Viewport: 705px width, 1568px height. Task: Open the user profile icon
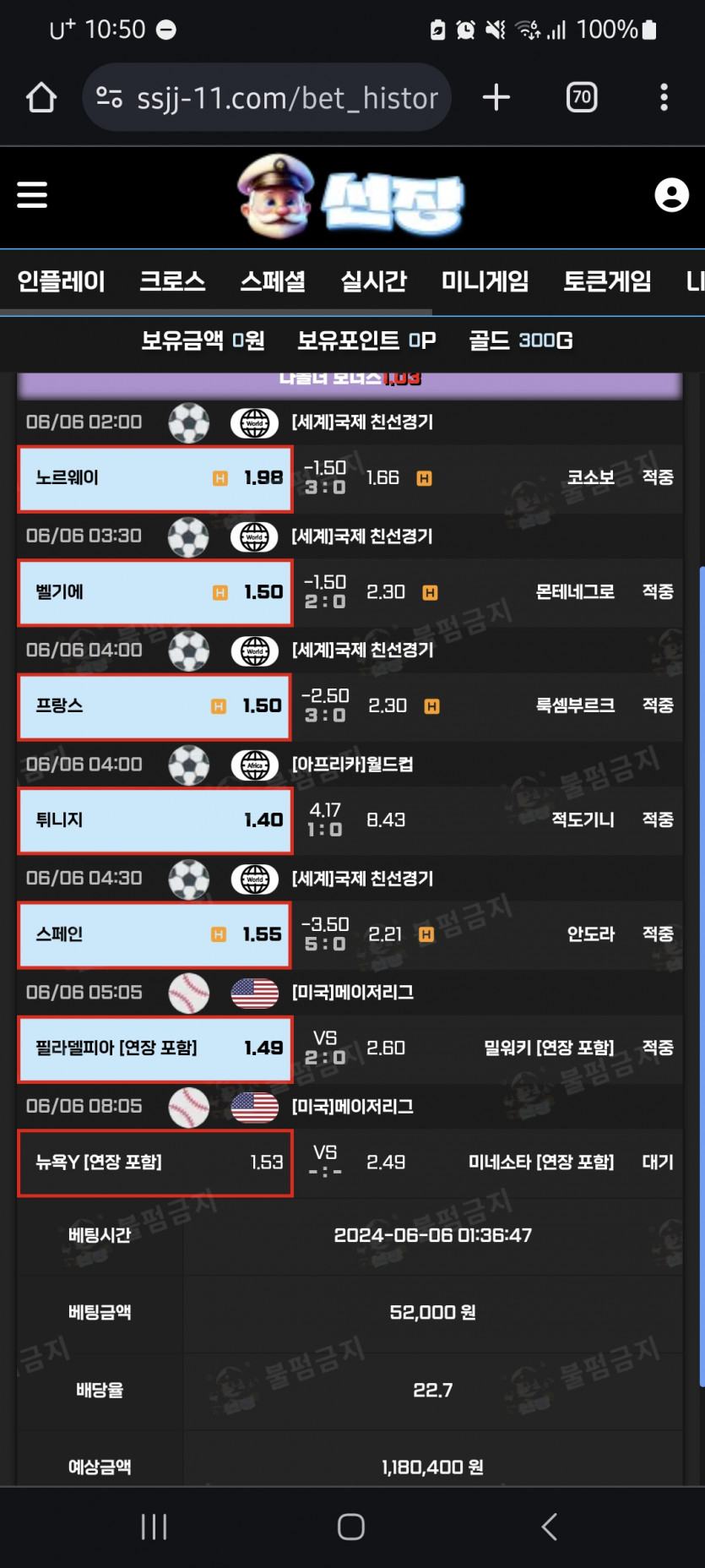click(x=671, y=195)
